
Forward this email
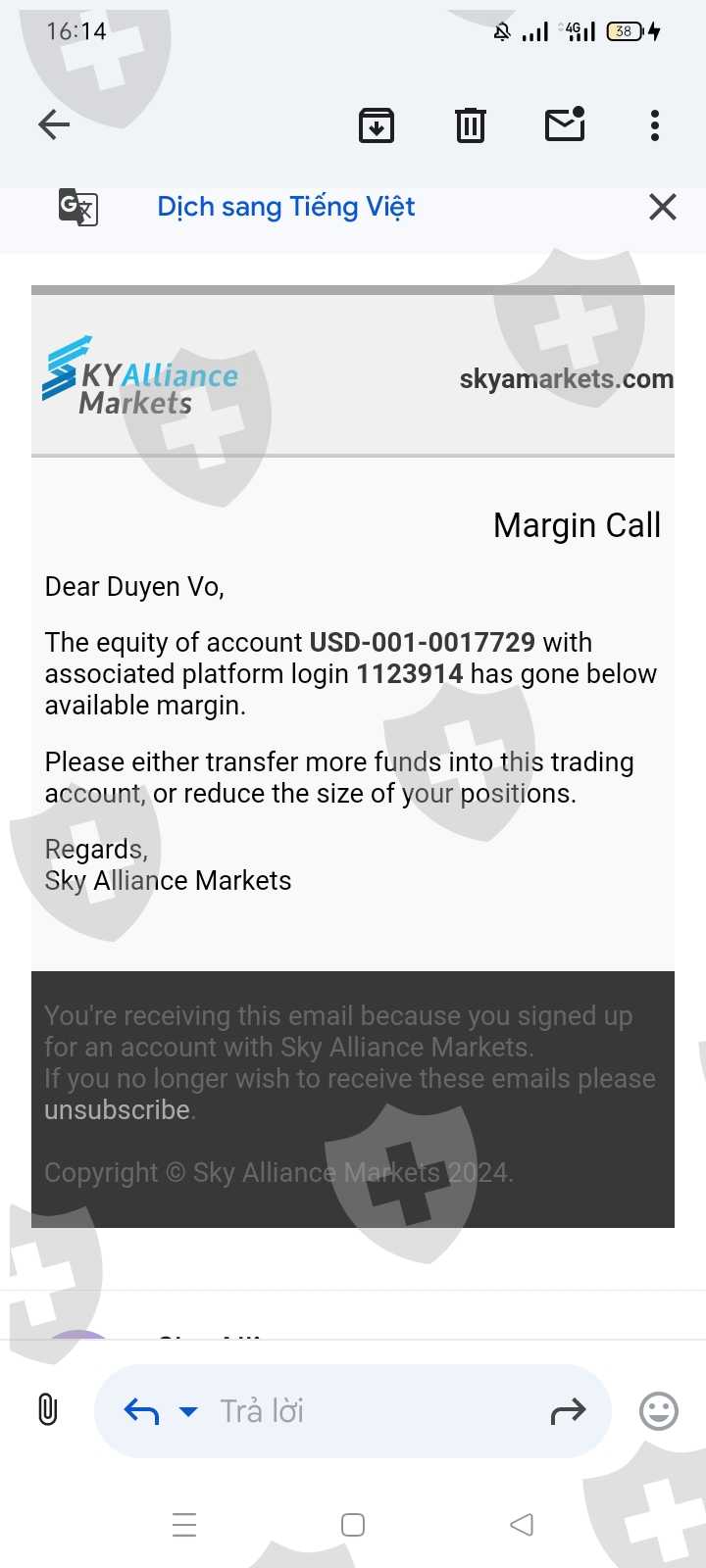click(568, 1411)
